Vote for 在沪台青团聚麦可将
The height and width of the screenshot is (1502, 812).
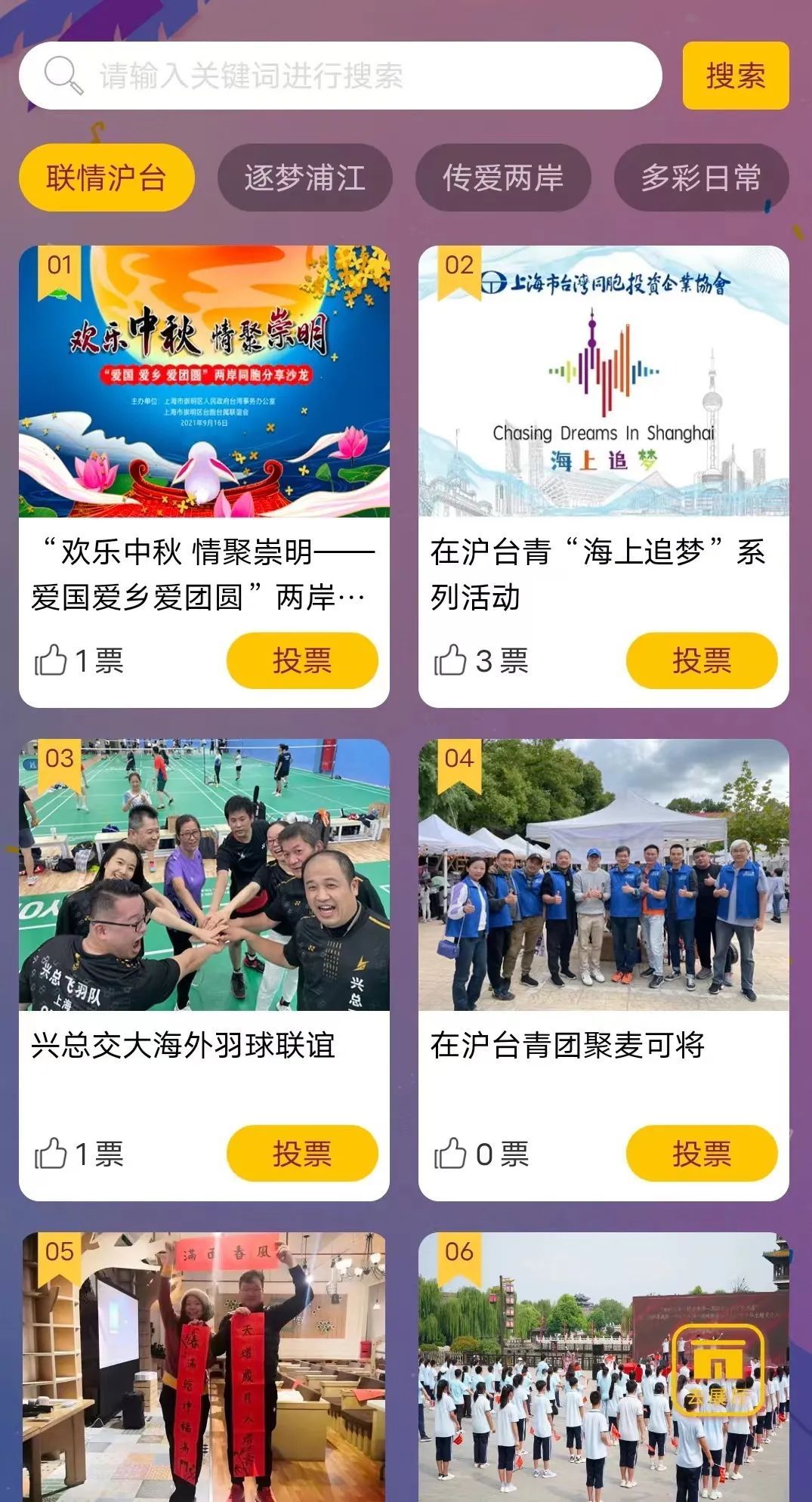coord(701,1154)
